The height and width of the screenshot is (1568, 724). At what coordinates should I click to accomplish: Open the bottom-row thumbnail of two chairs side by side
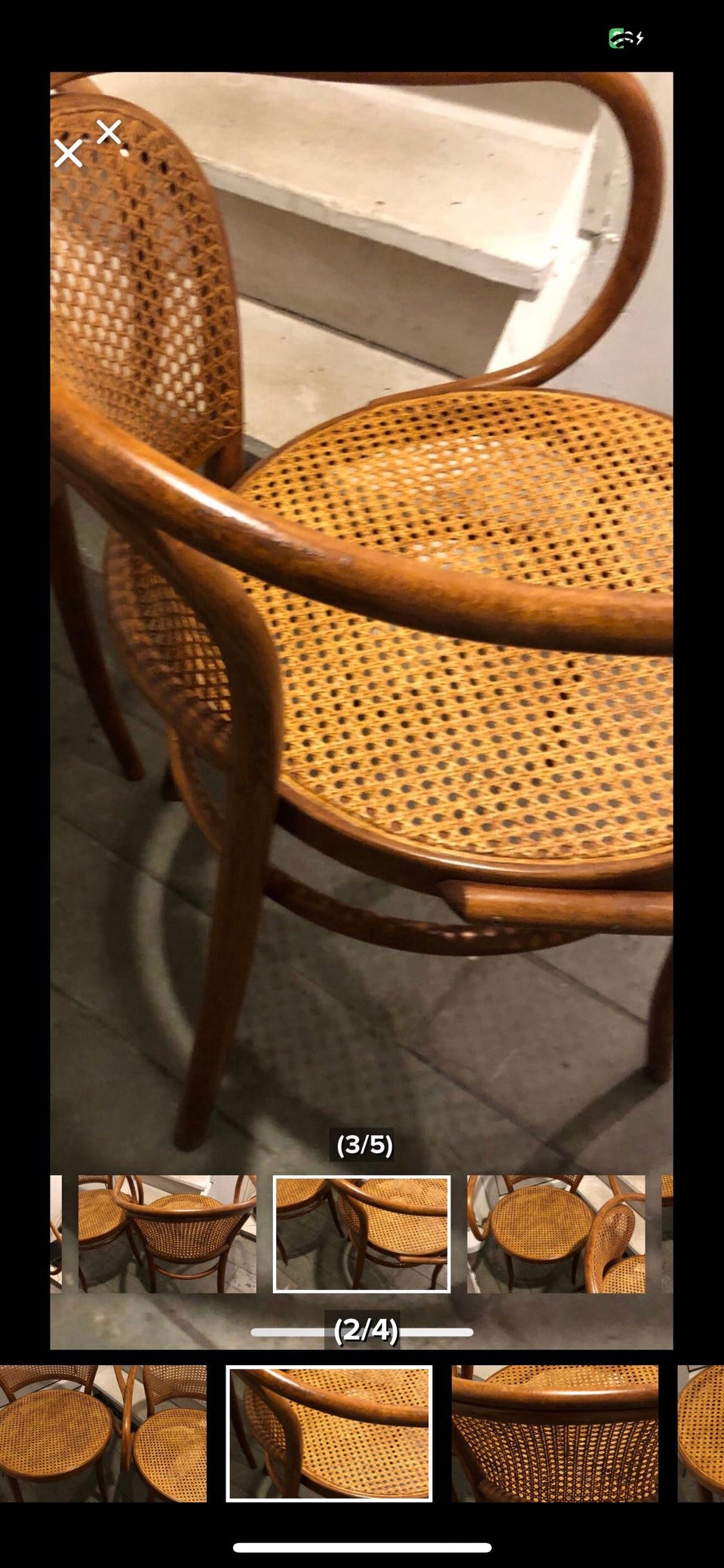103,1433
